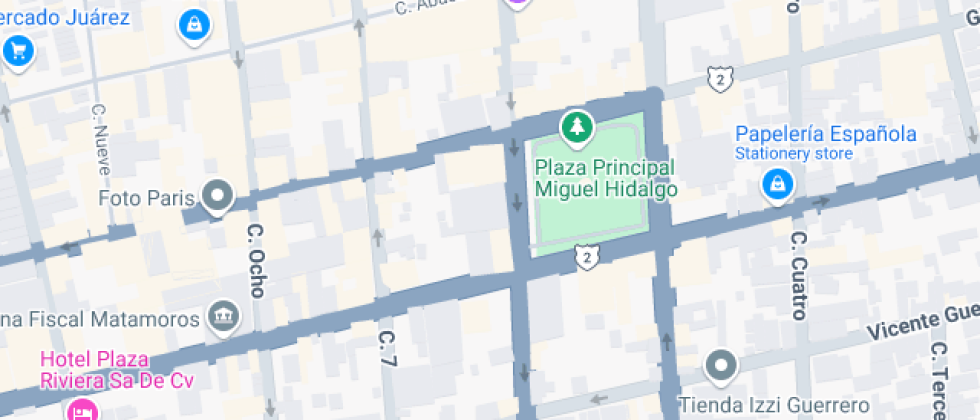Viewport: 980px width, 420px height.
Task: Open the Hotel Plaza Riviera lodging pin
Action: point(83,409)
